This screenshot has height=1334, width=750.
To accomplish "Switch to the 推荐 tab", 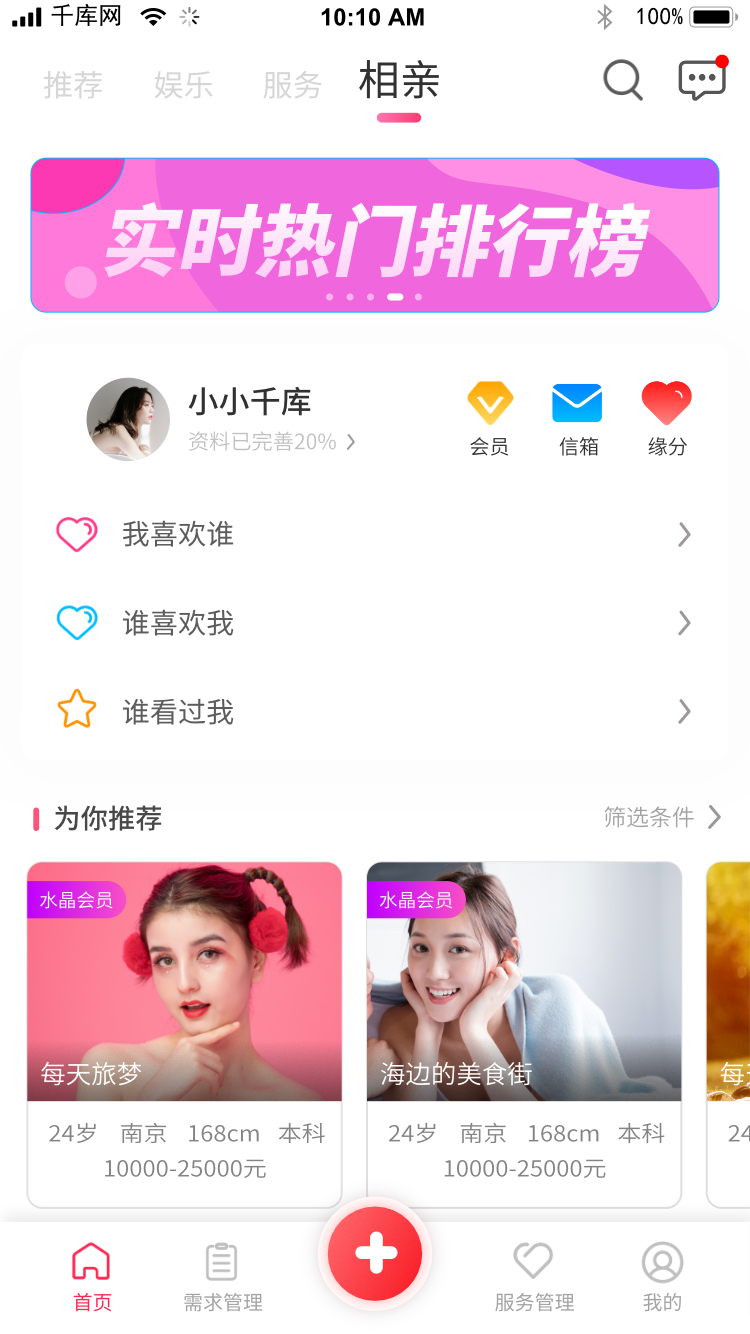I will (73, 85).
